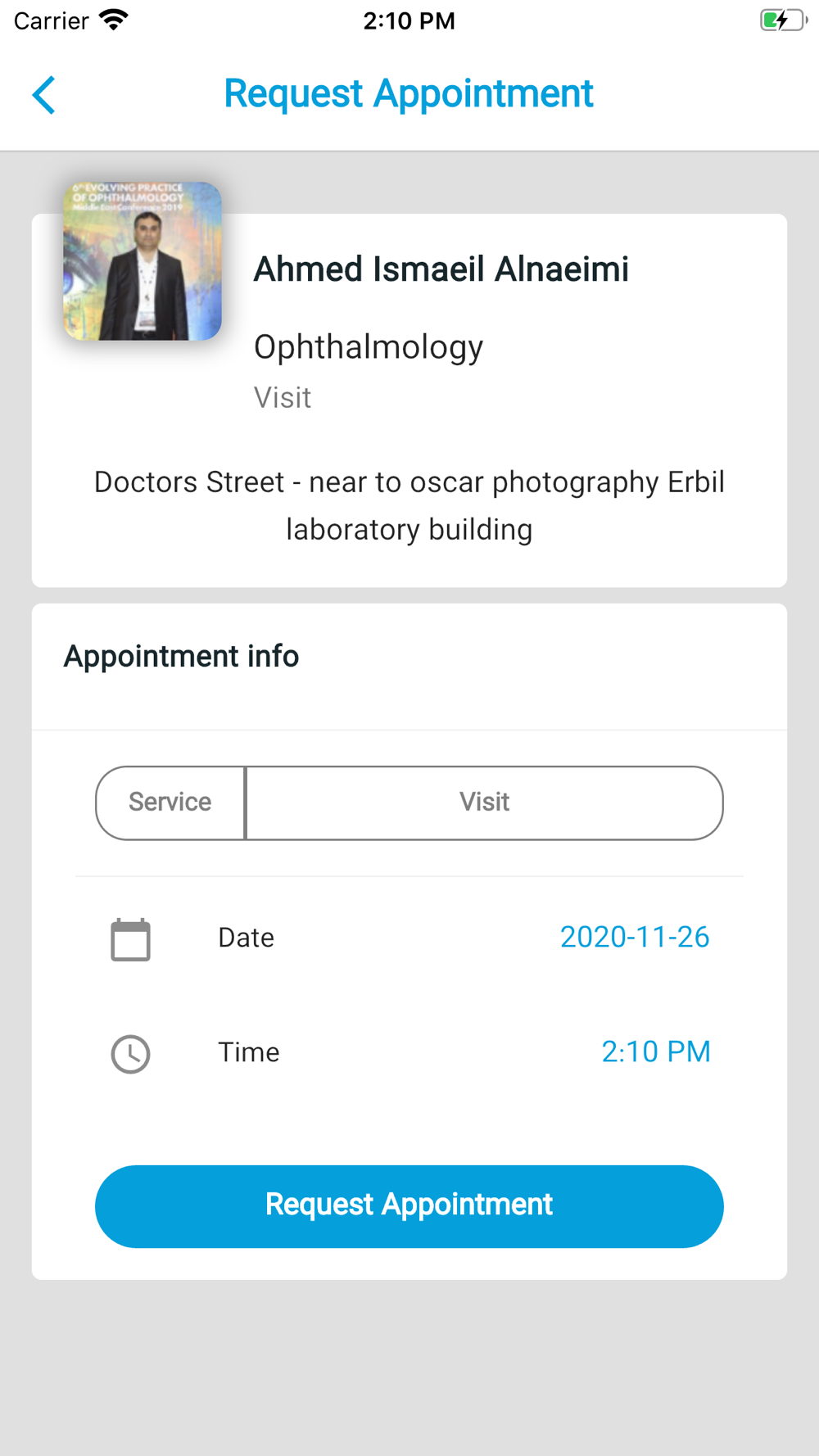
Task: Tap the blue Request Appointment button
Action: [409, 1206]
